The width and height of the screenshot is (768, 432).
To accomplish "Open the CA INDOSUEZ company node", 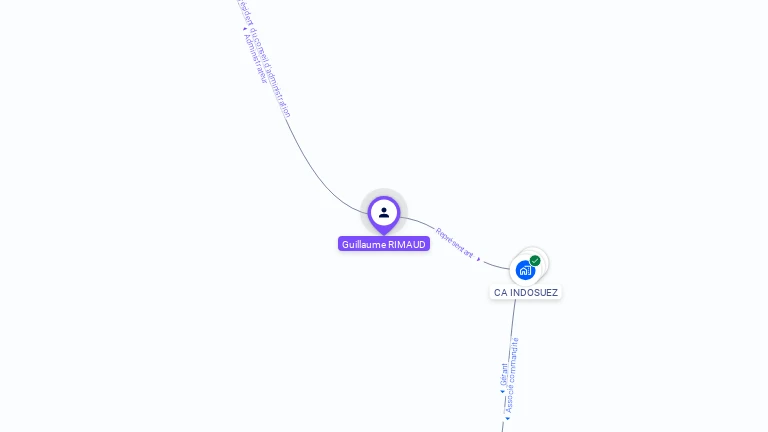I will [526, 269].
